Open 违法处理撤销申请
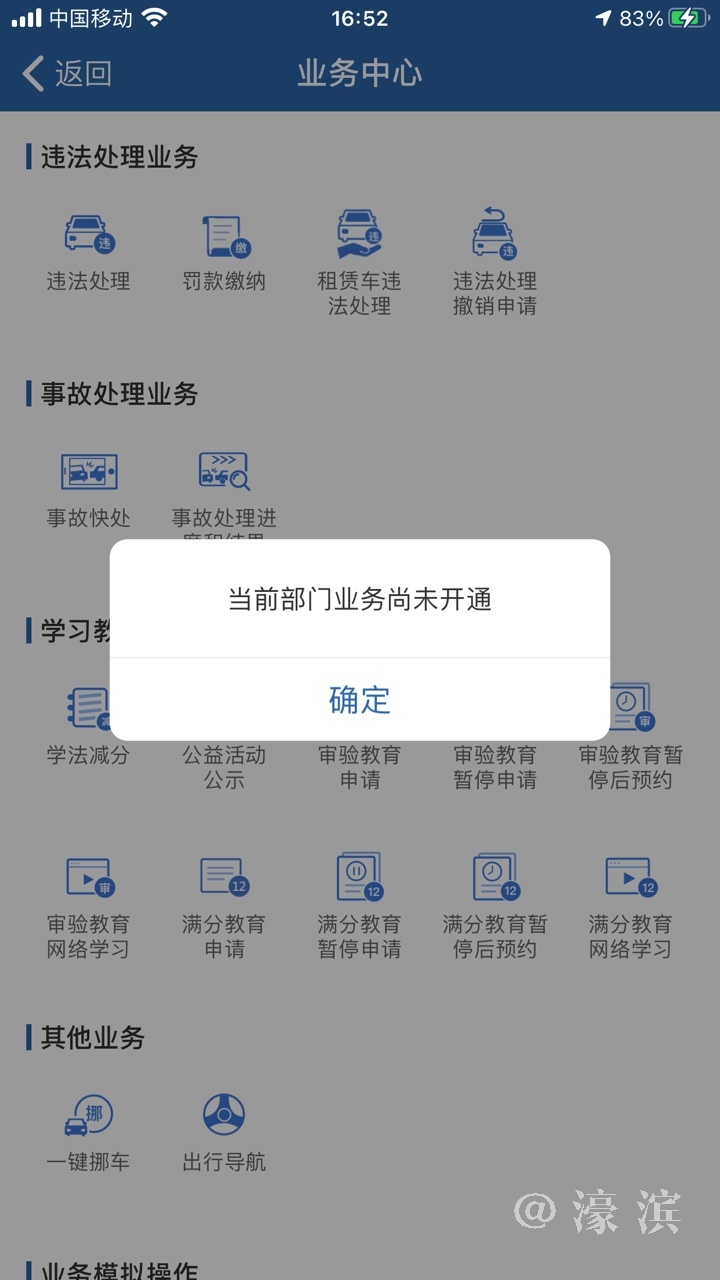The height and width of the screenshot is (1280, 720). coord(495,260)
